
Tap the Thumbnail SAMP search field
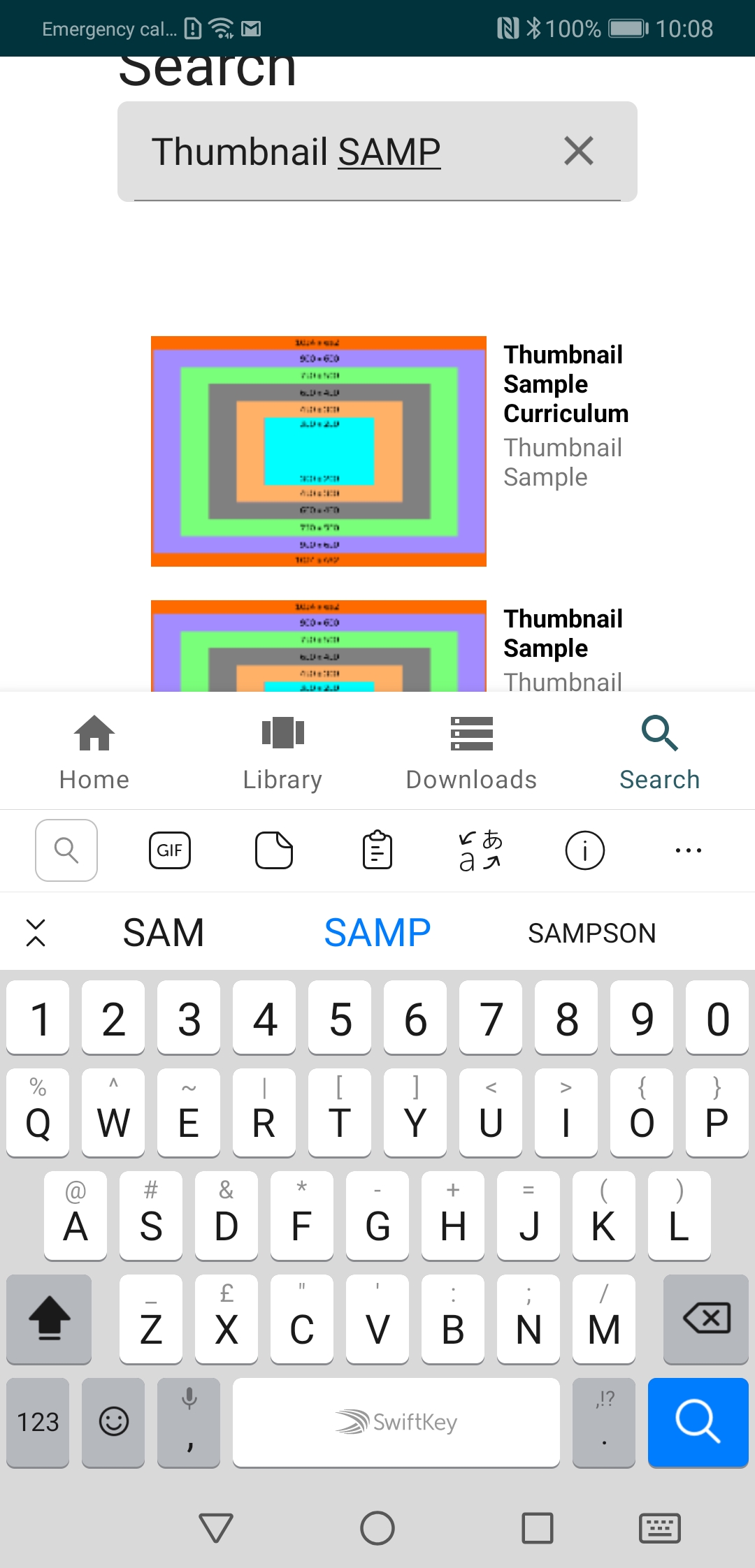[x=350, y=152]
